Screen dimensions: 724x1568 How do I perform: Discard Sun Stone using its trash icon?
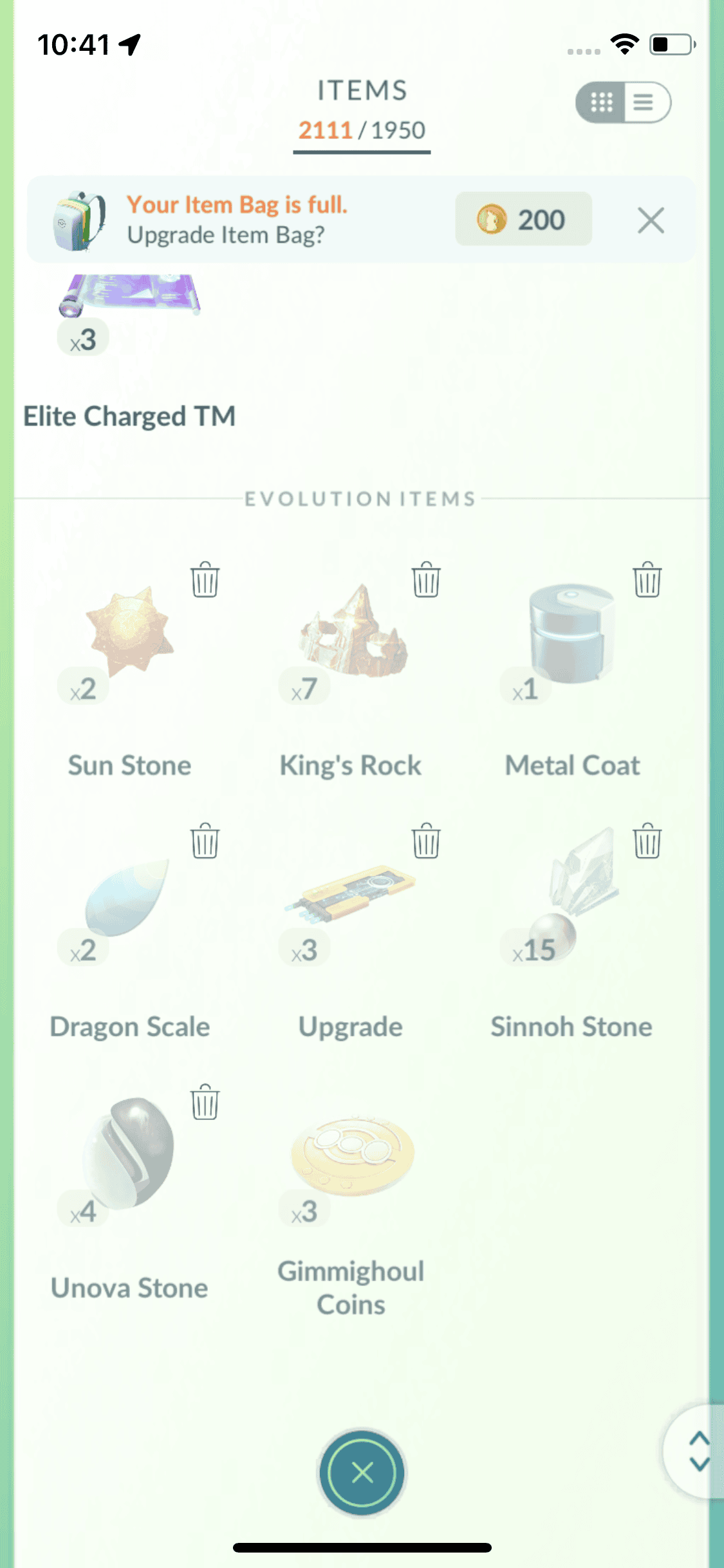[x=205, y=579]
